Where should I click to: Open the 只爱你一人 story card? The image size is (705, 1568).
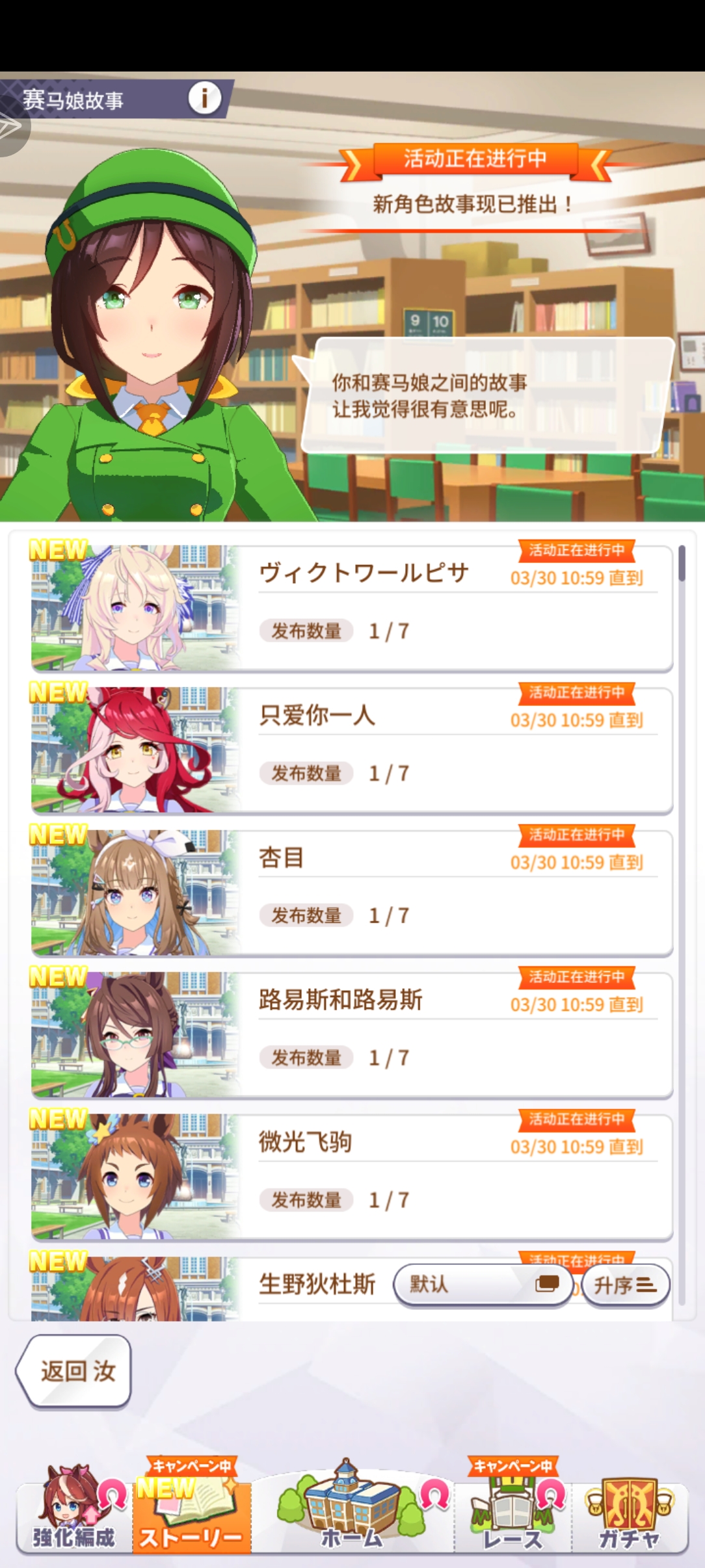pyautogui.click(x=351, y=750)
